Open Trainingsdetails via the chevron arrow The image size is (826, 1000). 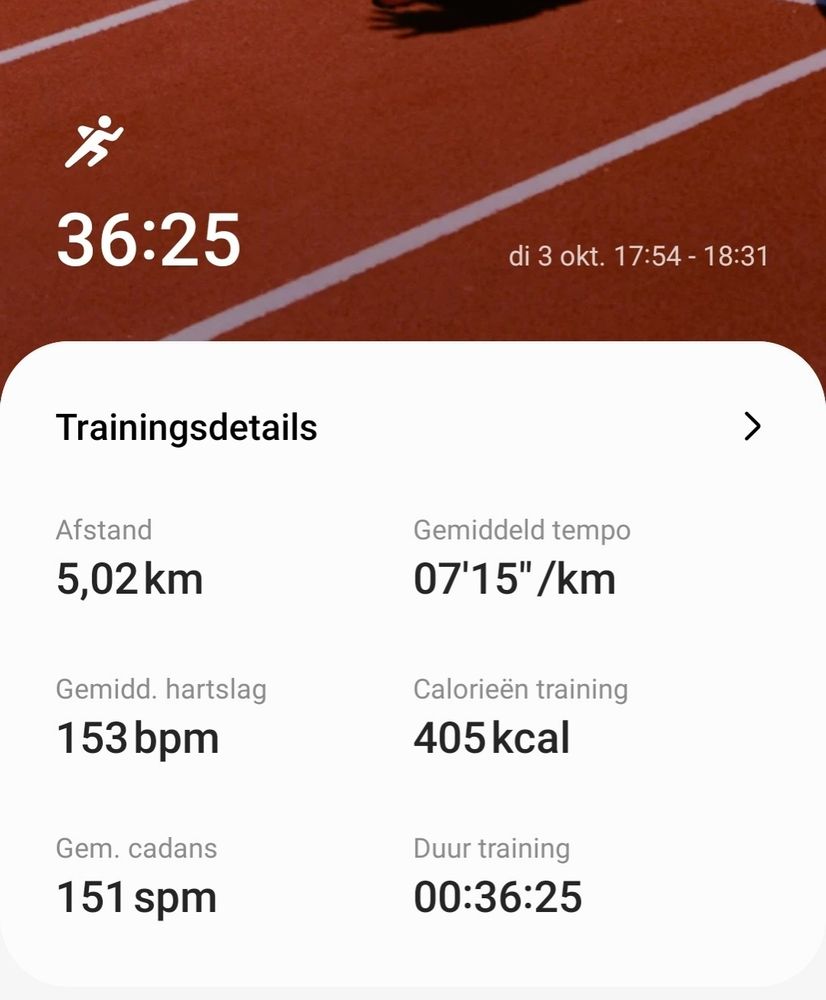(753, 427)
